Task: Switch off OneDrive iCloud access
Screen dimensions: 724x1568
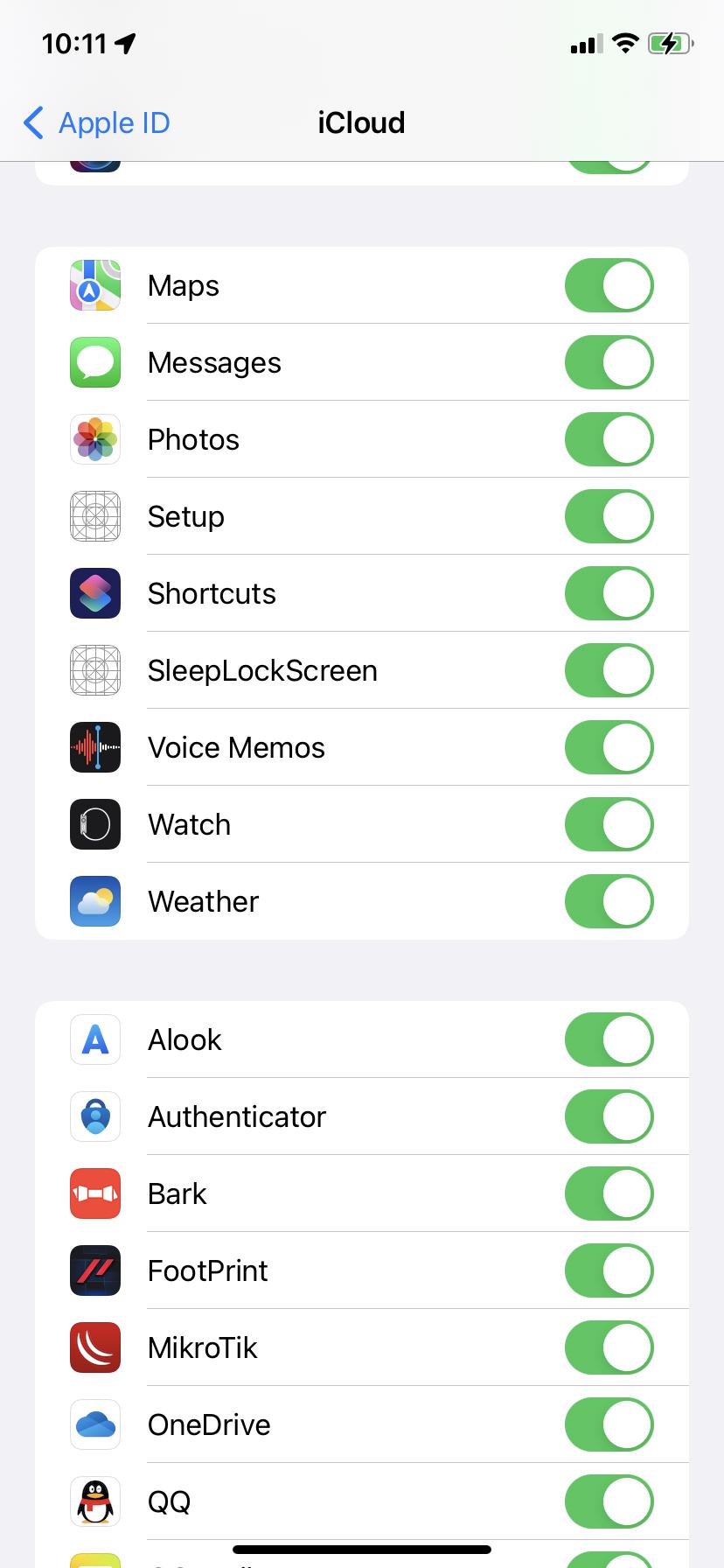Action: tap(609, 1424)
